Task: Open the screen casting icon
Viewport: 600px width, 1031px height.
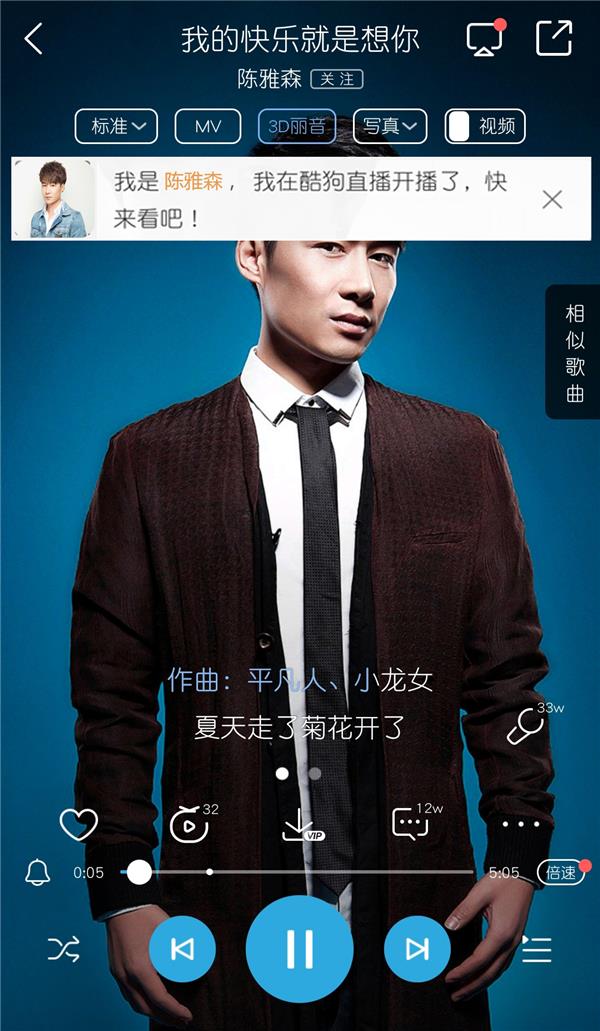Action: coord(485,39)
